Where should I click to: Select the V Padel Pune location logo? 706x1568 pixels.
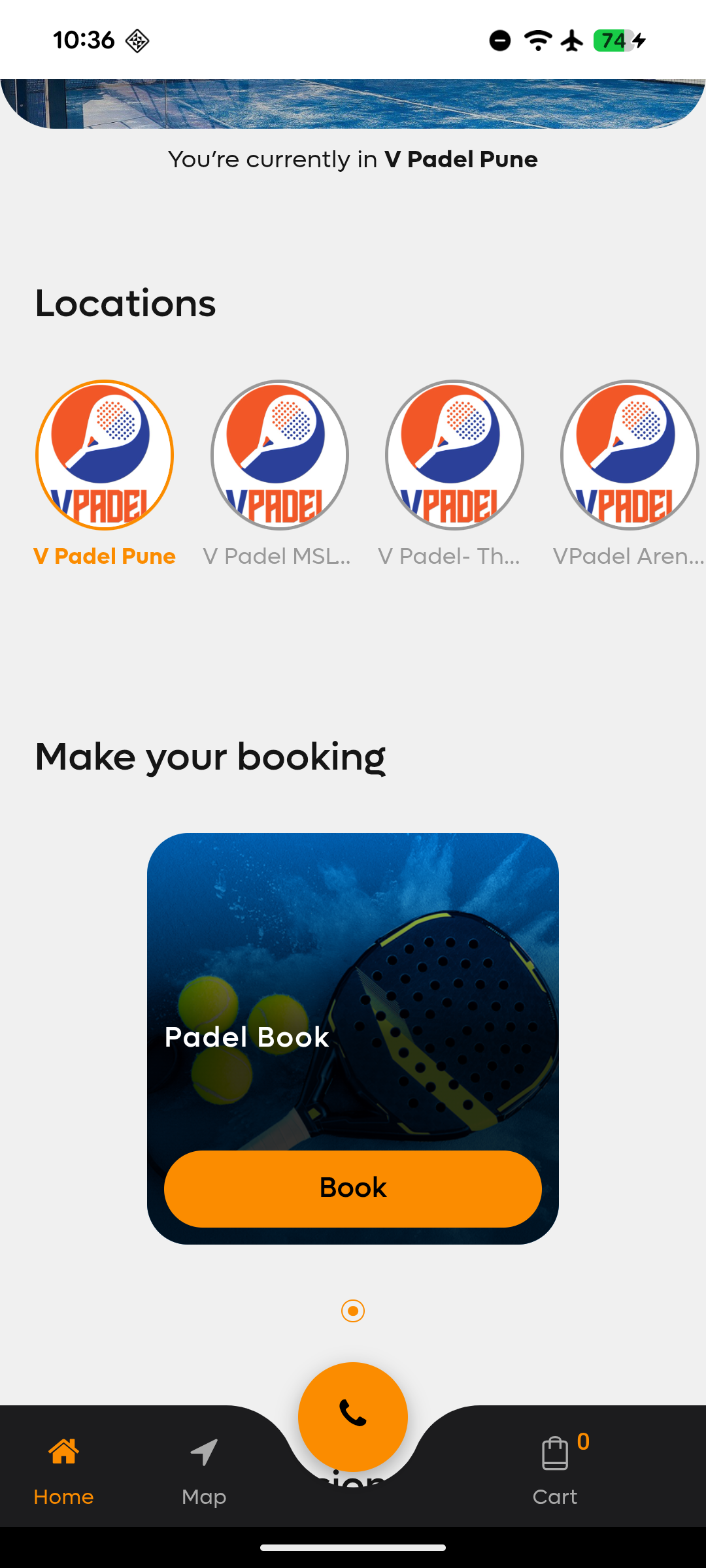pos(105,455)
